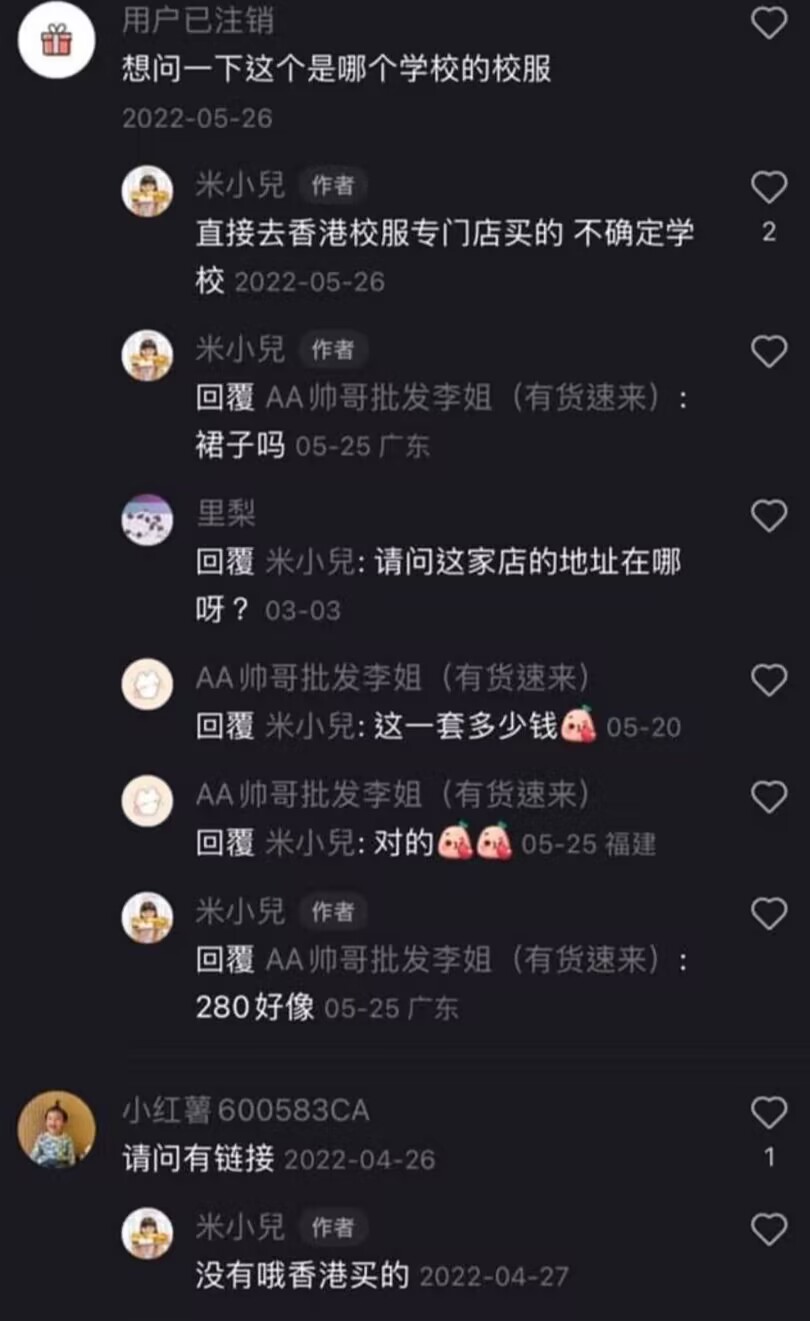Open 里梨's profile avatar
The width and height of the screenshot is (810, 1321).
(147, 519)
